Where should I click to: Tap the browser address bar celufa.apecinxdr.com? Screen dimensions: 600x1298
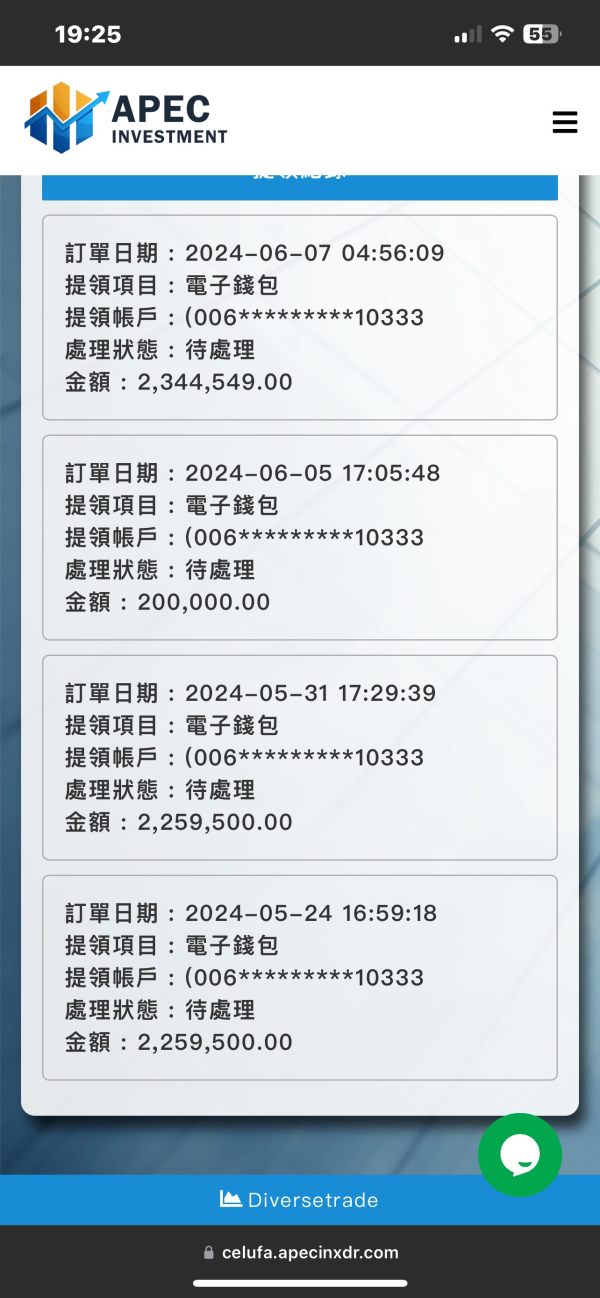coord(300,1252)
